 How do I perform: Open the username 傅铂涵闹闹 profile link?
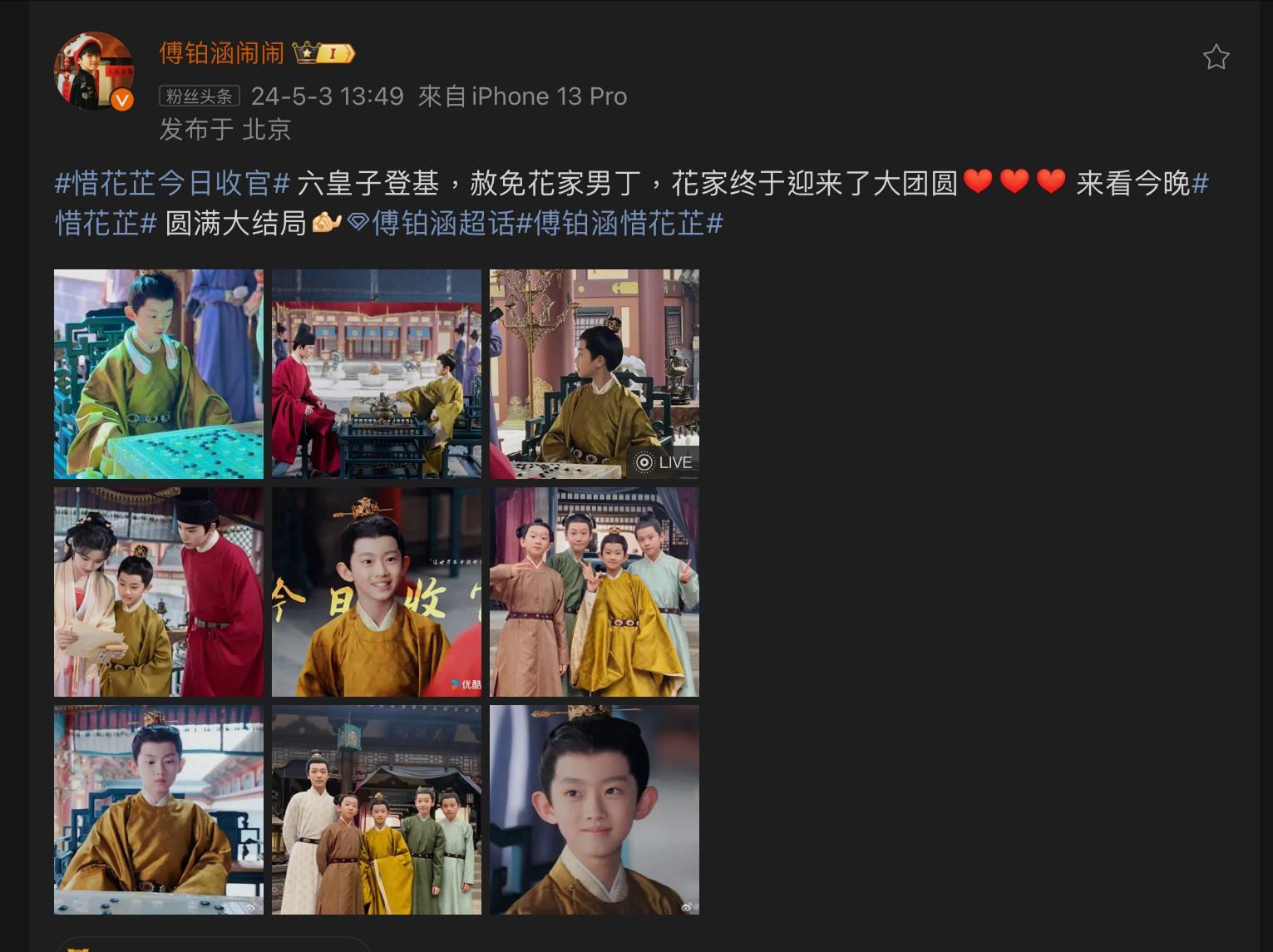221,53
